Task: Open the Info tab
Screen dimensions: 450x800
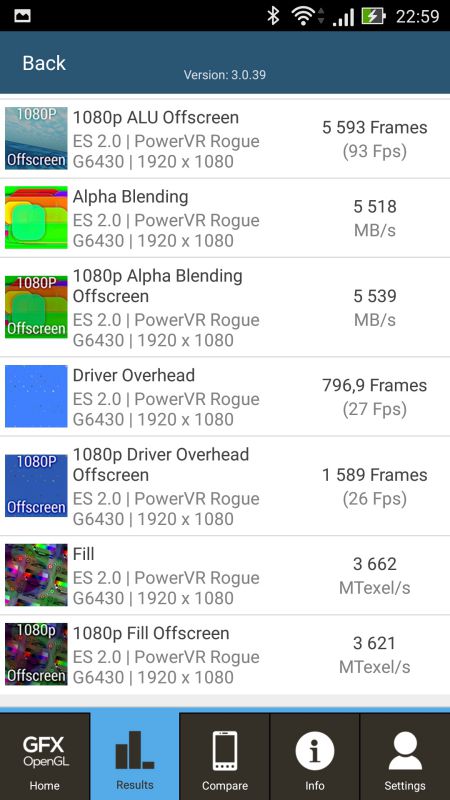Action: point(315,757)
